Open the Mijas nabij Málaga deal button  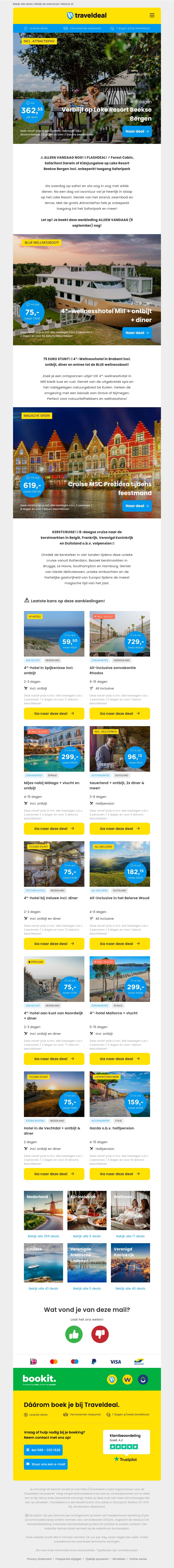pyautogui.click(x=54, y=828)
